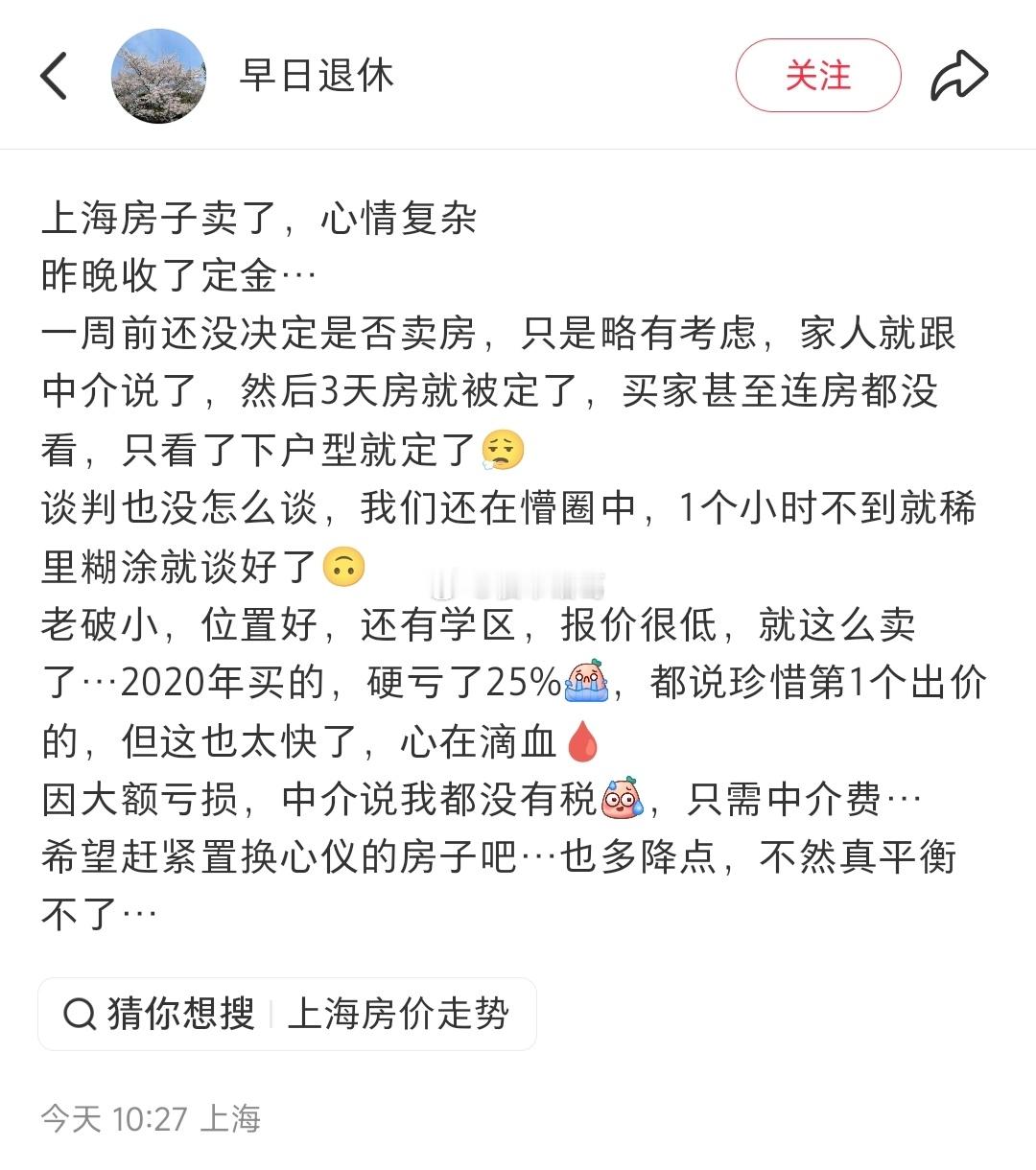
Task: Open 早日退休's profile avatar
Action: pyautogui.click(x=159, y=76)
